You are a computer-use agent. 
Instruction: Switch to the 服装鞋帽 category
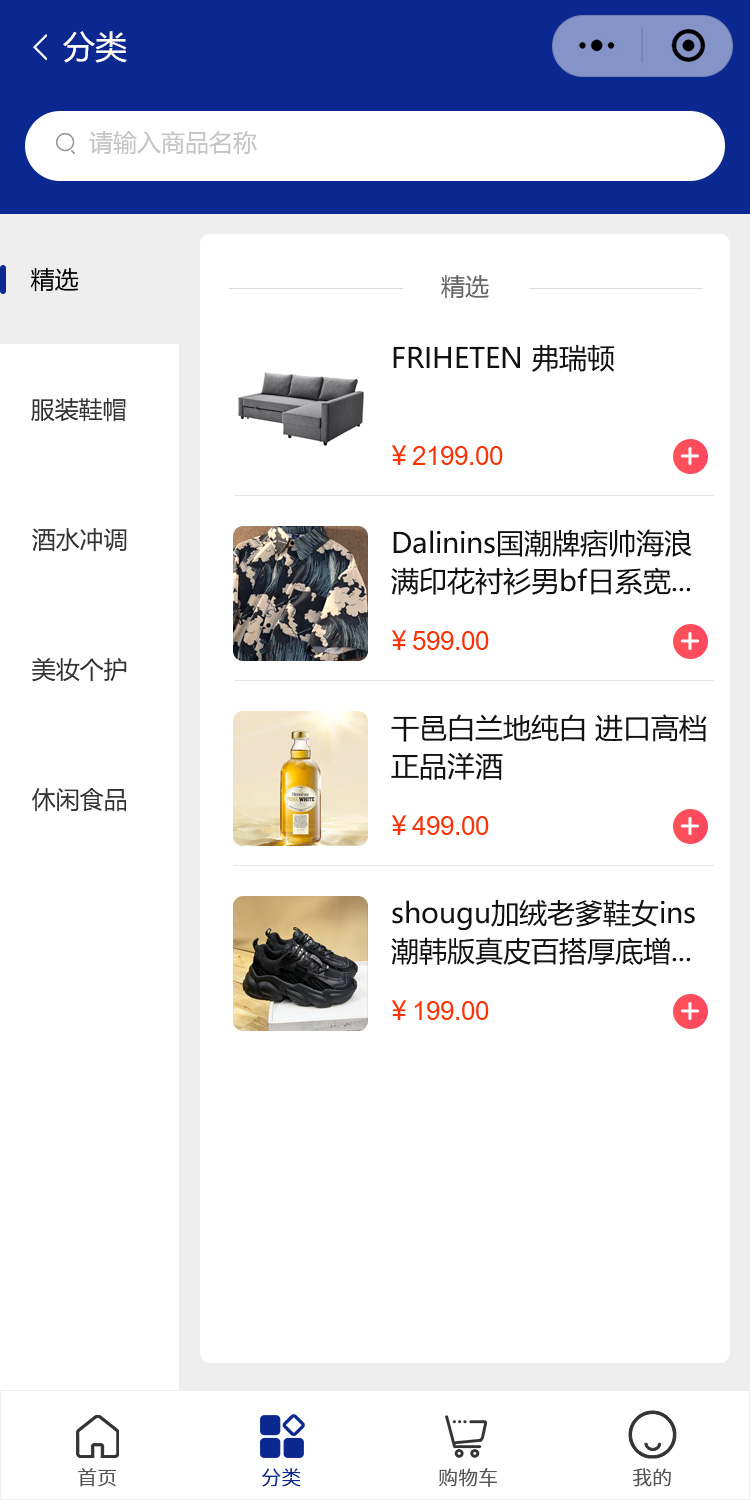click(79, 410)
